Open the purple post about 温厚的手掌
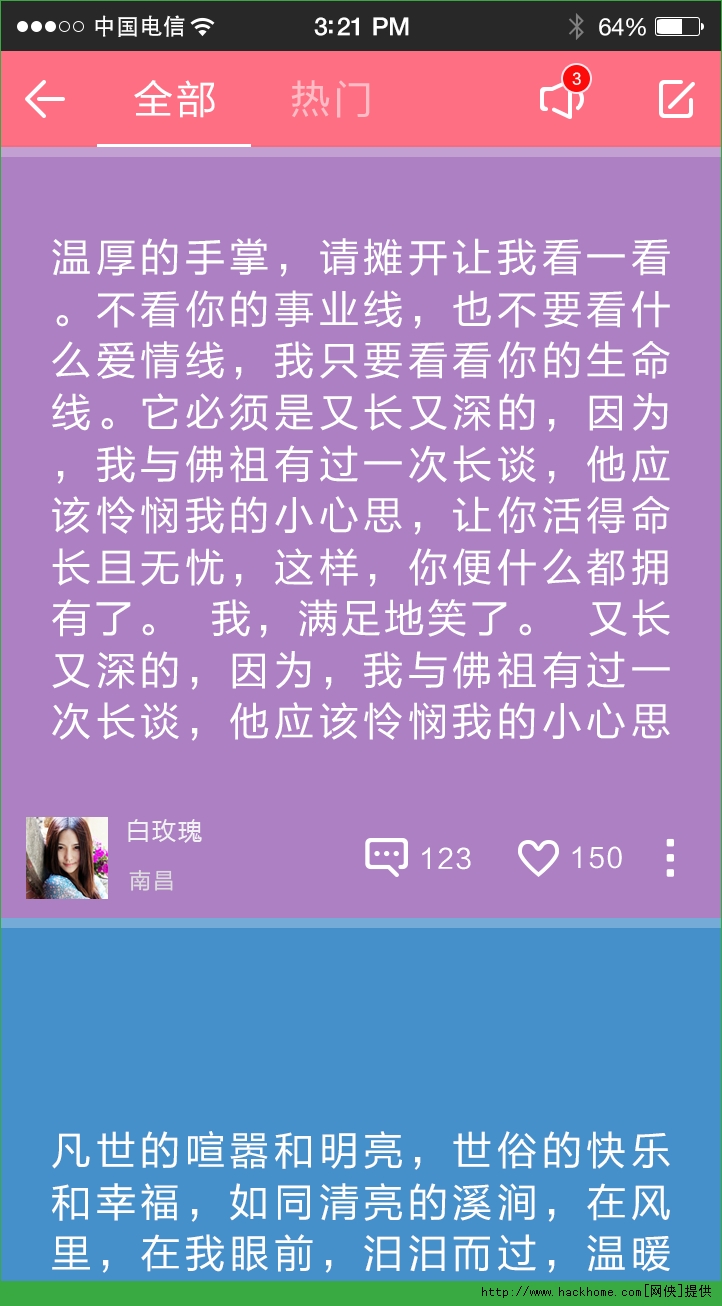722x1306 pixels. click(x=360, y=490)
